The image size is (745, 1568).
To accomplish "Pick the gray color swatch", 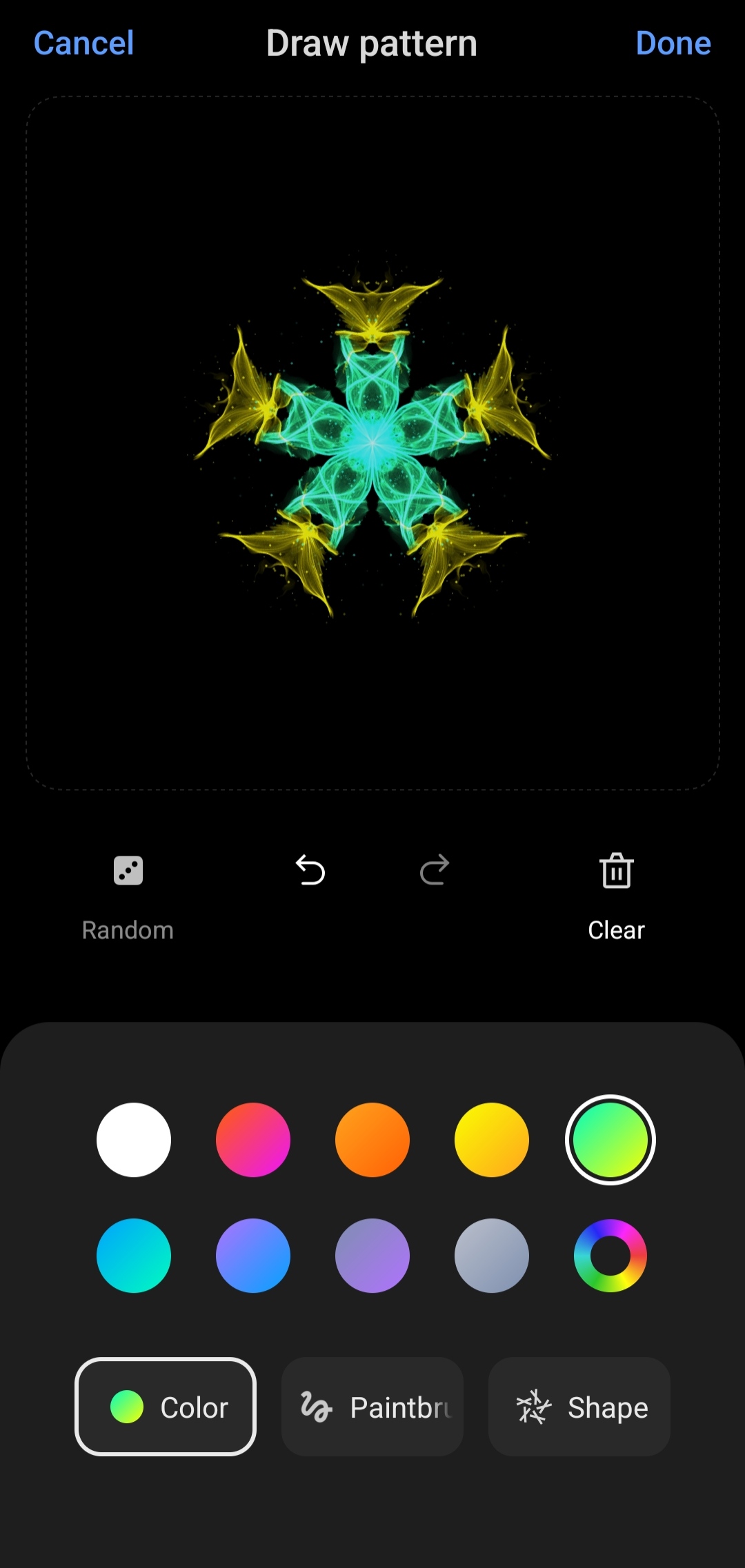I will [492, 1256].
